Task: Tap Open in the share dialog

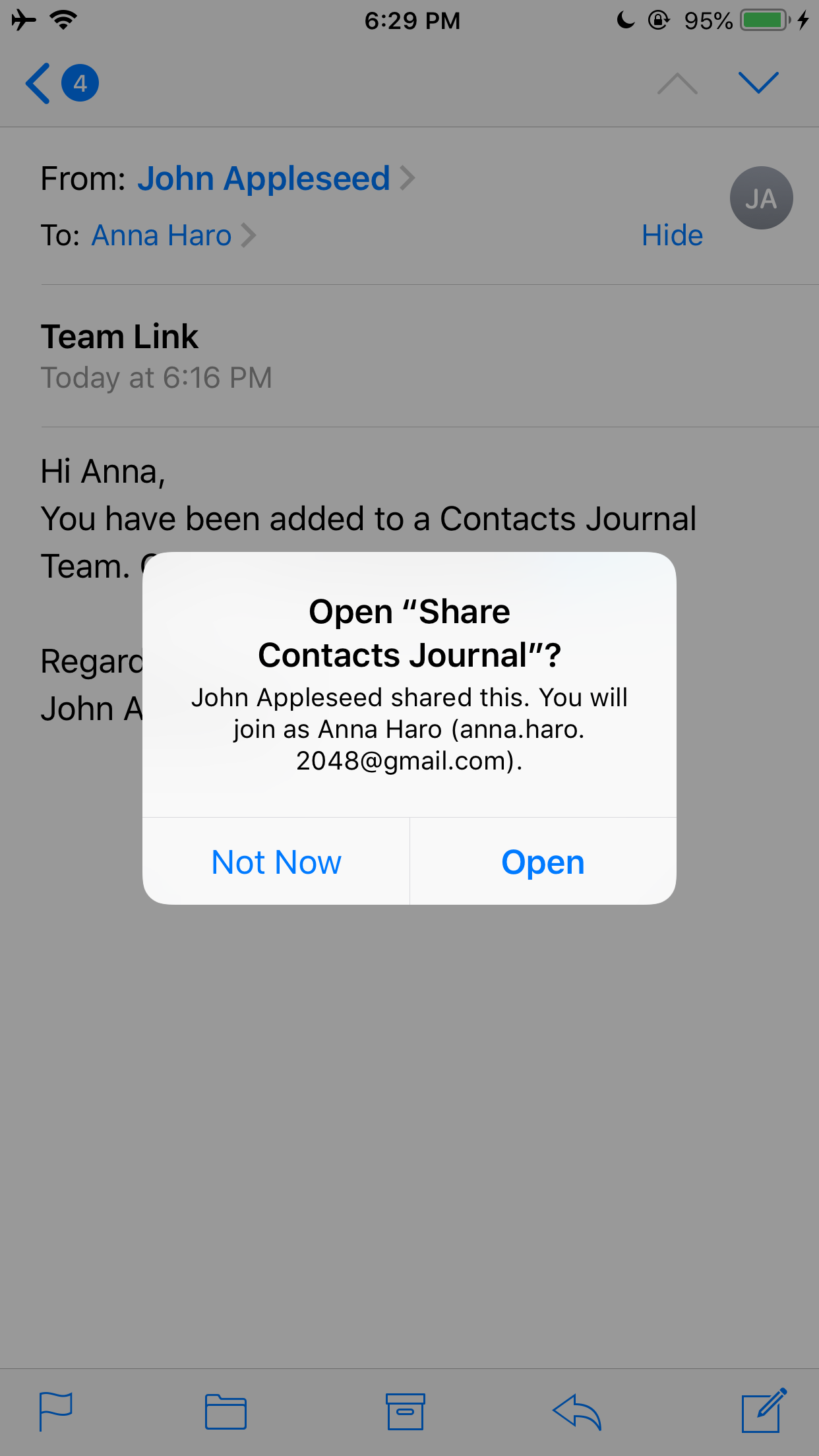Action: [x=543, y=862]
